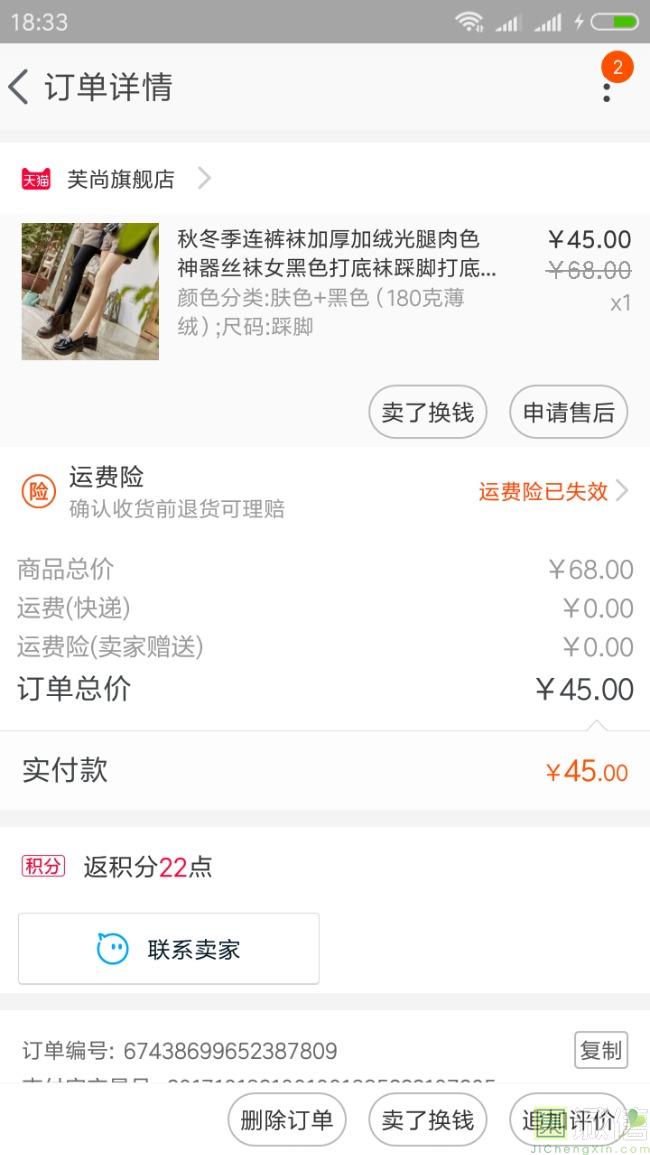The image size is (650, 1155).
Task: Open the stockings product thumbnail
Action: point(90,291)
